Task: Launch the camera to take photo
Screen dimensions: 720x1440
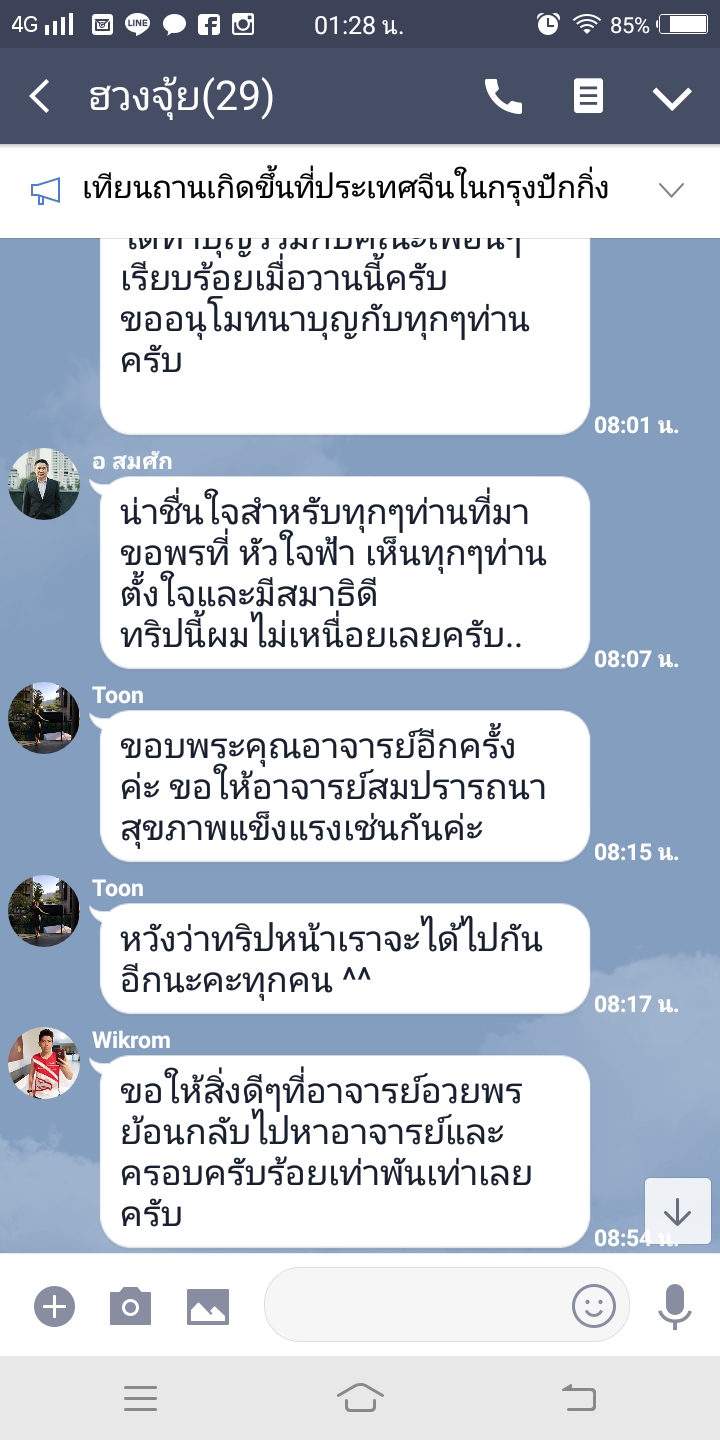Action: 130,1306
